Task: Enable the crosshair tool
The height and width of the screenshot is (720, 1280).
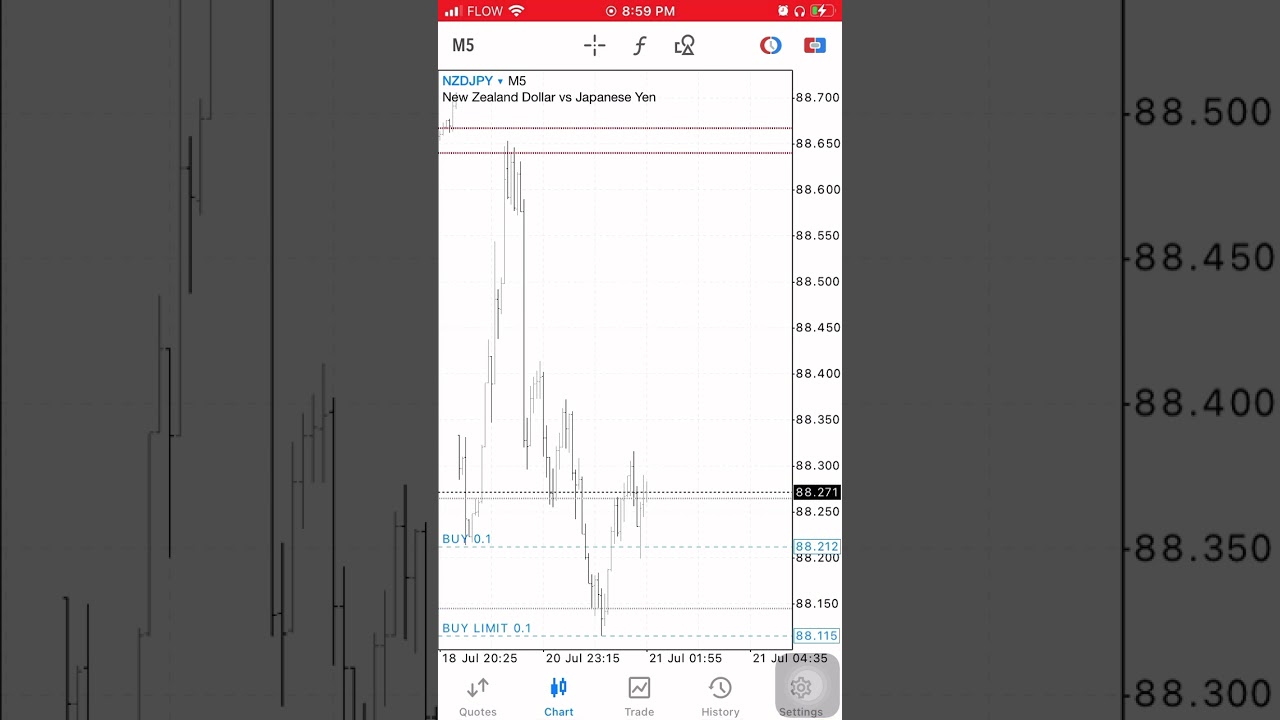Action: (595, 45)
